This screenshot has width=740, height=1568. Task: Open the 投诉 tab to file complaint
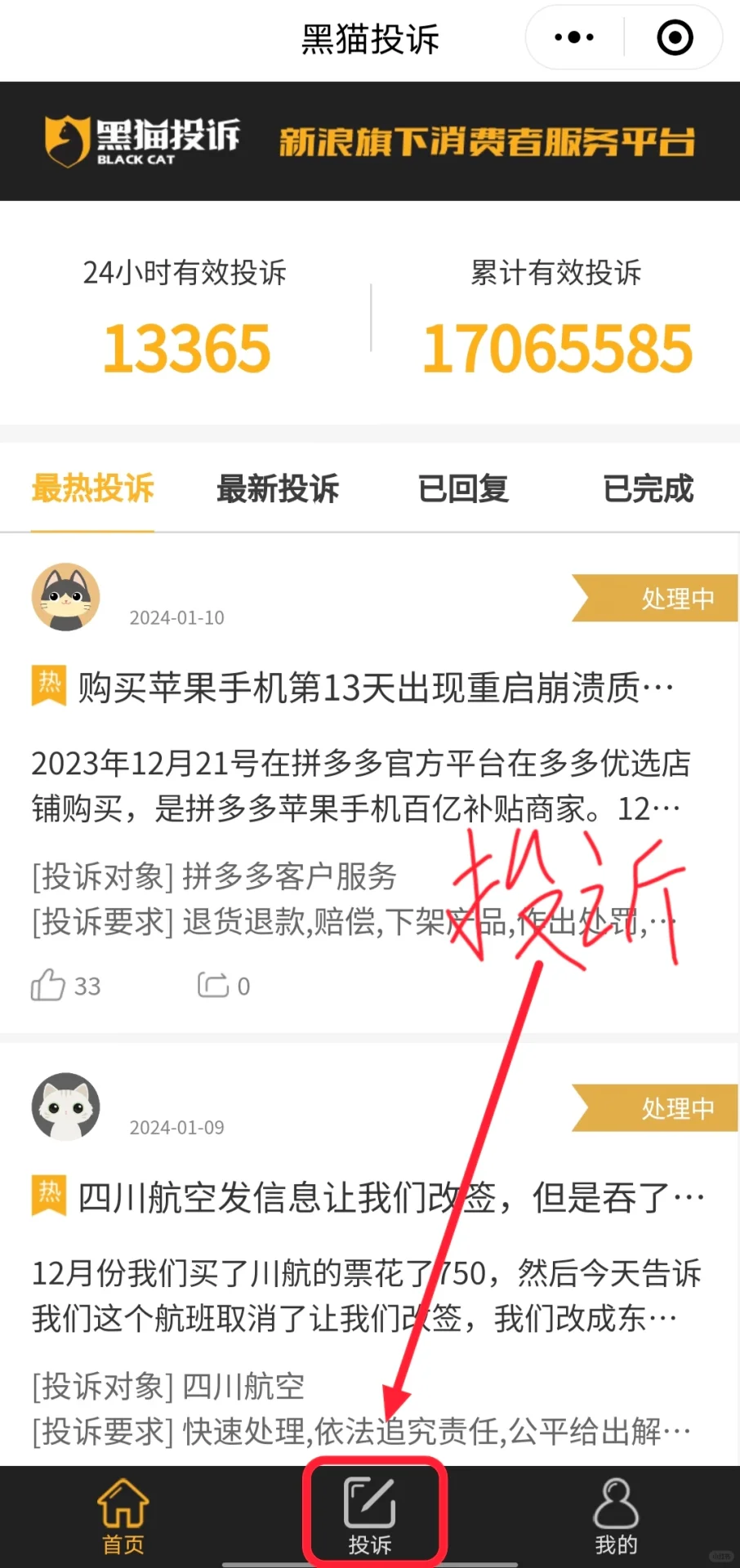(370, 1517)
